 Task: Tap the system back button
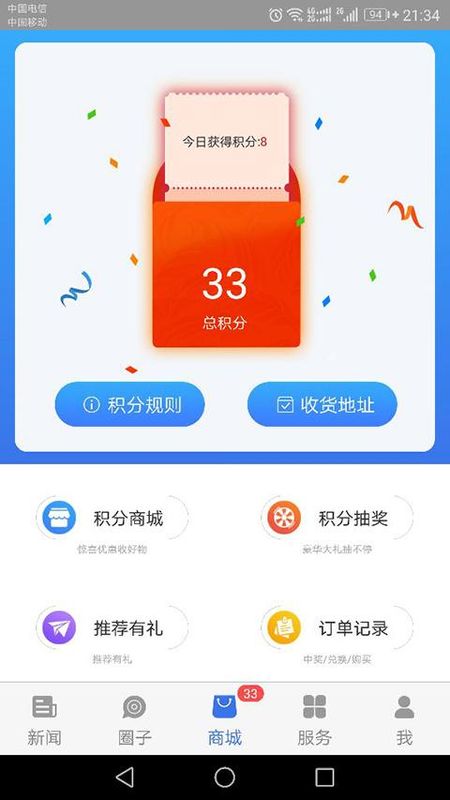tap(124, 778)
